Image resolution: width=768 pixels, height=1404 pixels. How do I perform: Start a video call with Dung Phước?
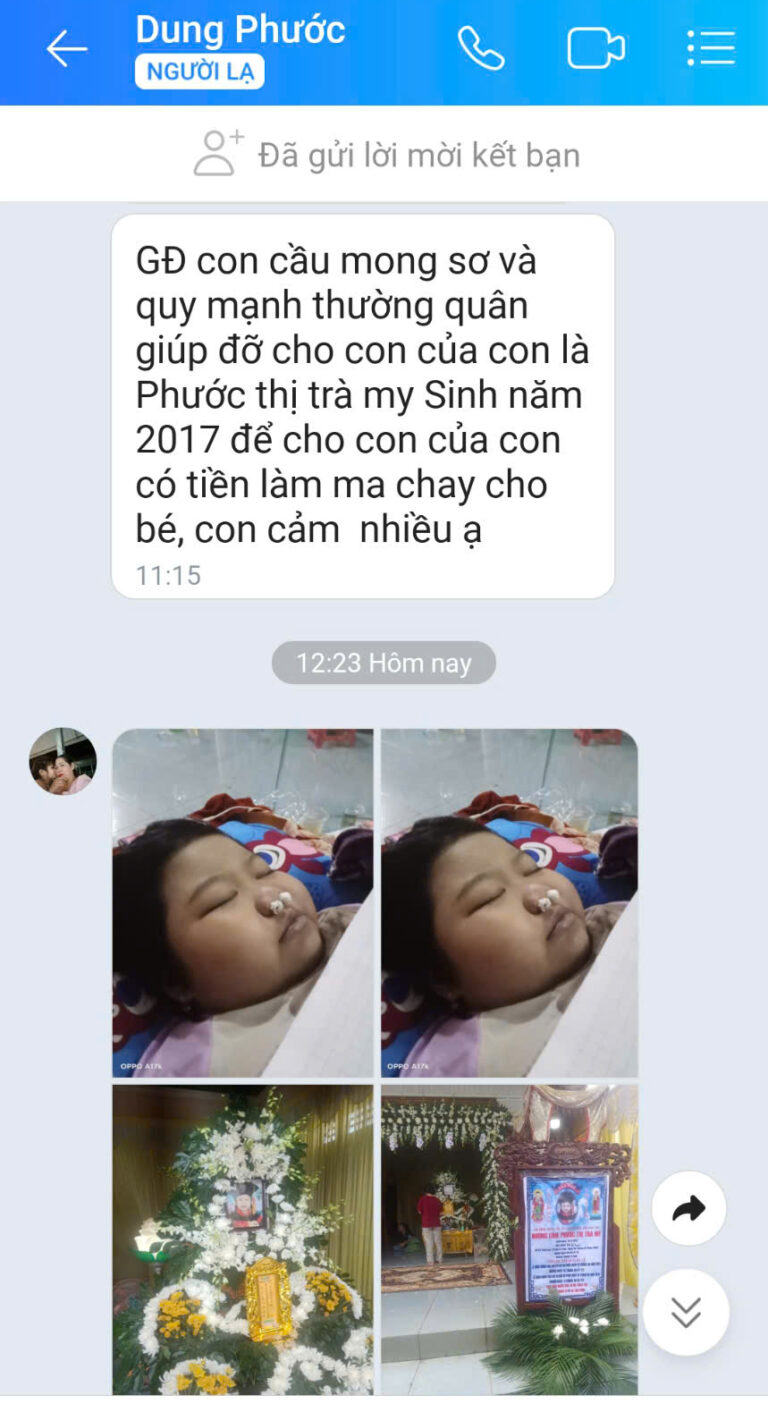(x=596, y=48)
